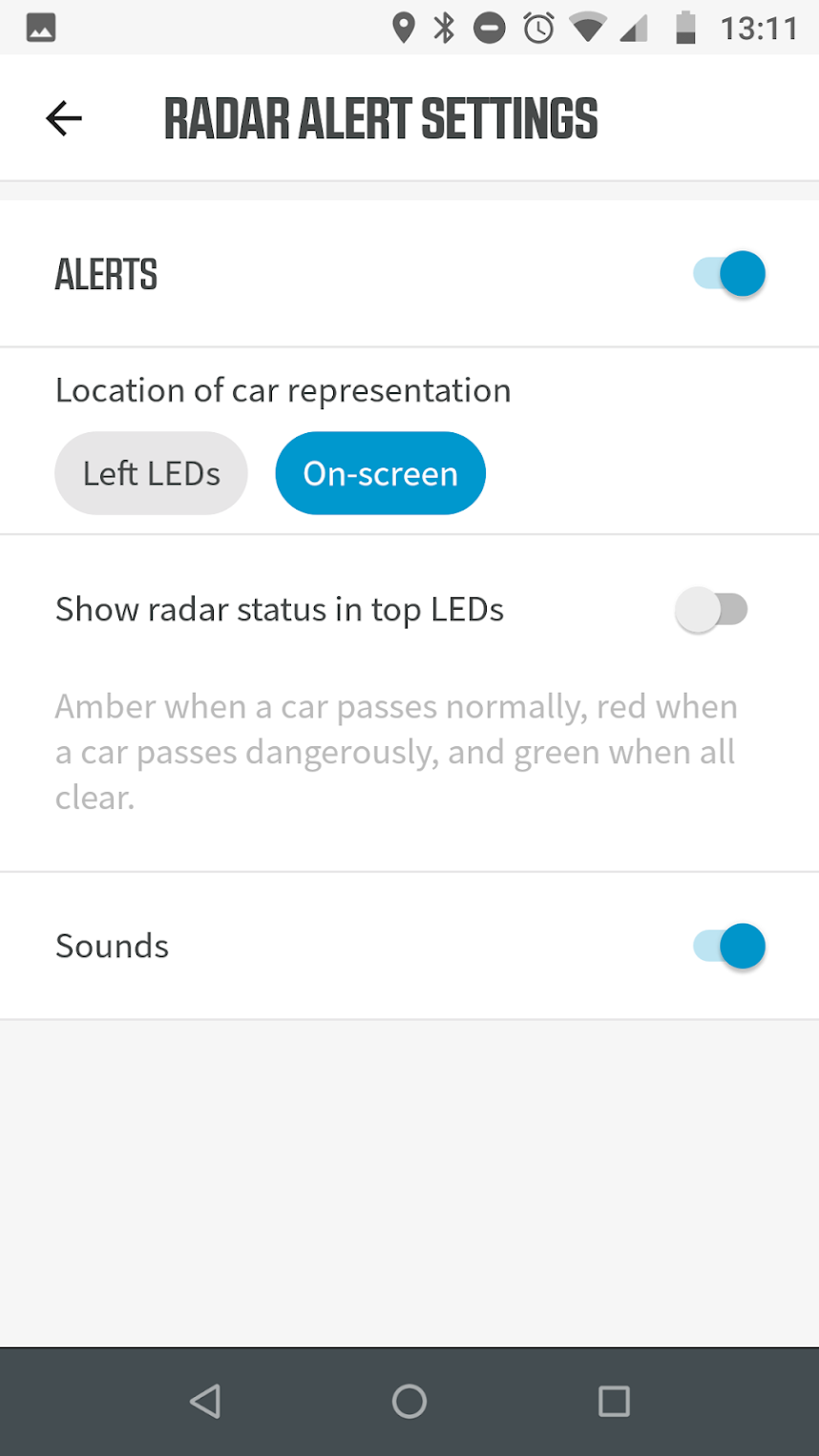Tap the system home button
This screenshot has width=819, height=1456.
409,1401
